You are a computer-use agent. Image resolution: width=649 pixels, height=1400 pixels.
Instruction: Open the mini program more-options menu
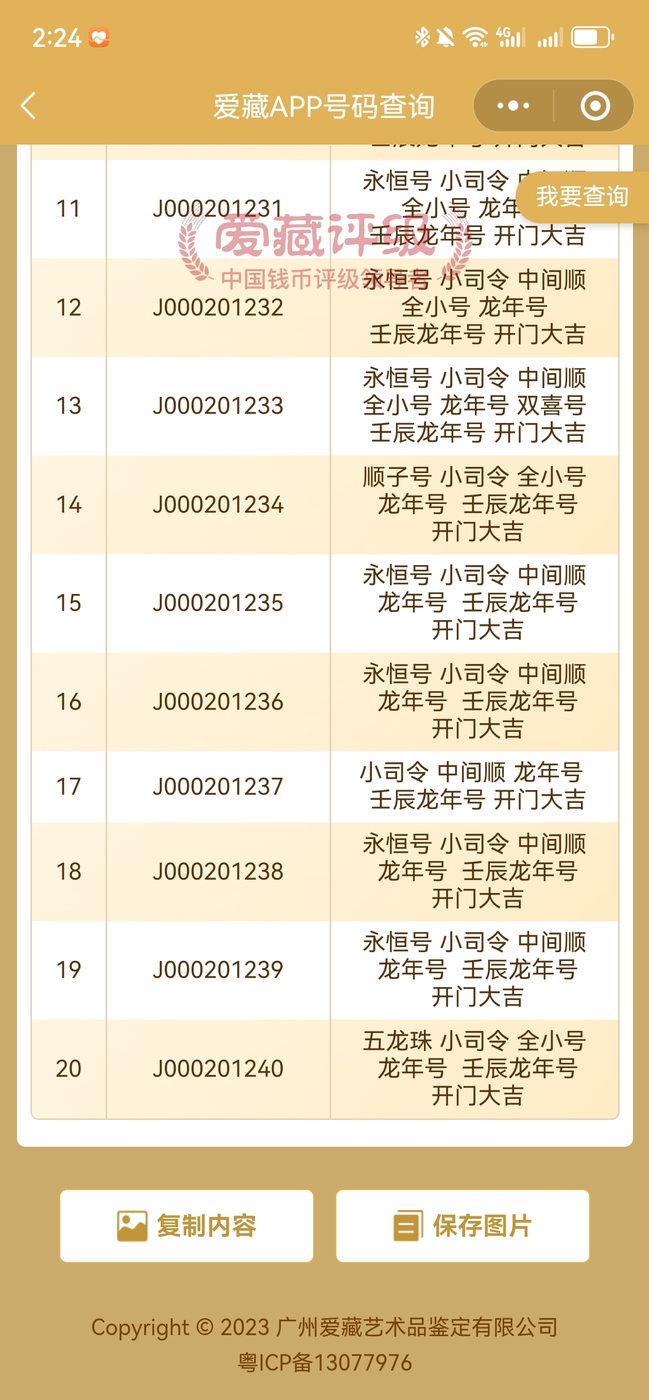(513, 106)
